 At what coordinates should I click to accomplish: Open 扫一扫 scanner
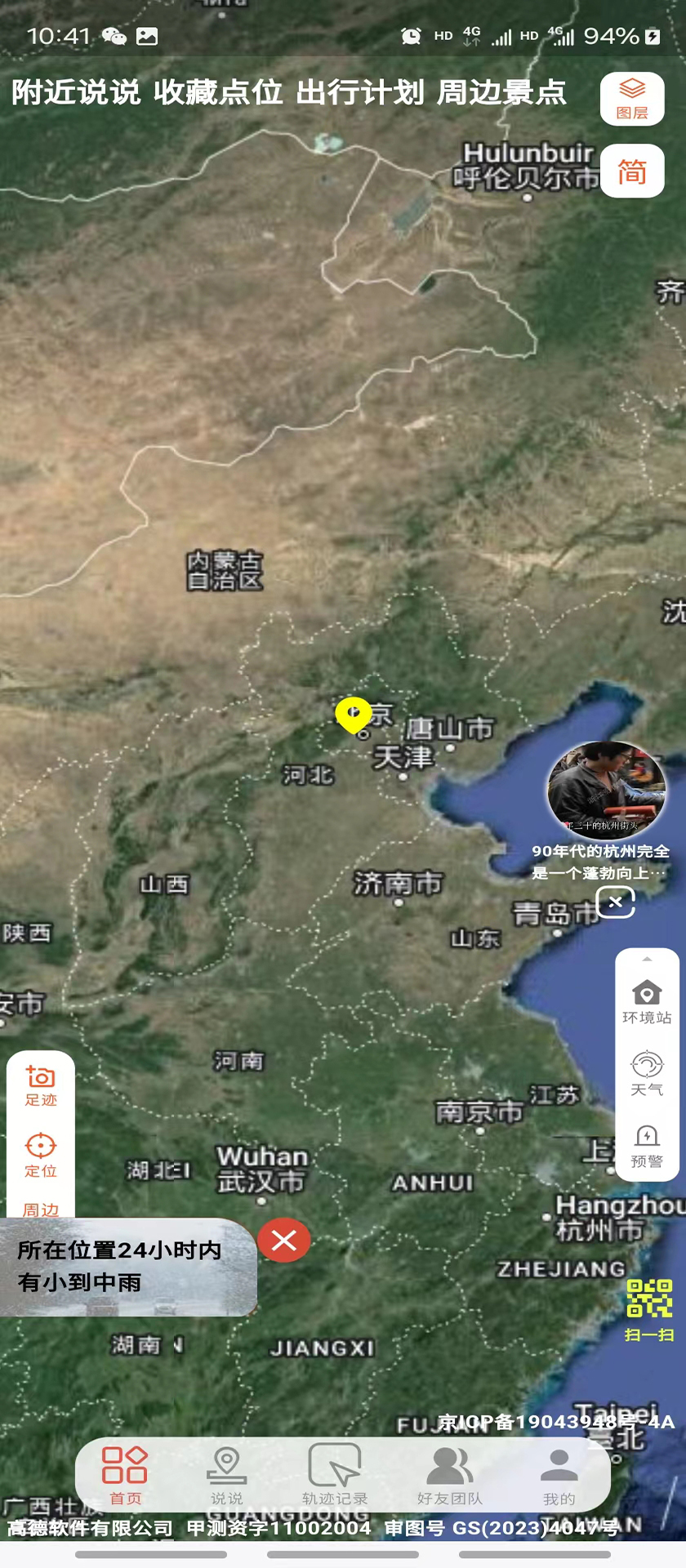point(649,1310)
